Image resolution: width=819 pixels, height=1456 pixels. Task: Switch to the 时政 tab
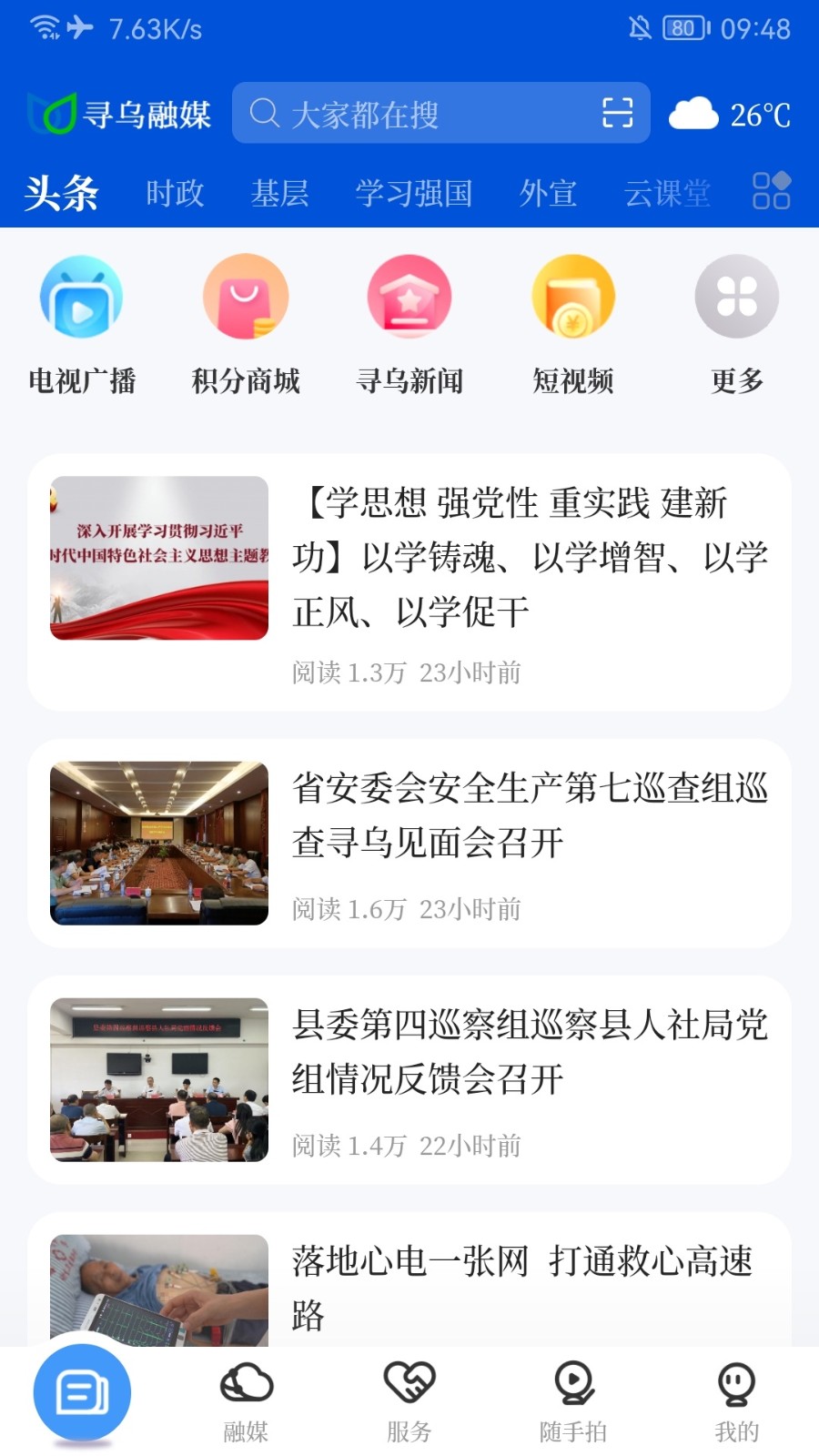pos(174,193)
